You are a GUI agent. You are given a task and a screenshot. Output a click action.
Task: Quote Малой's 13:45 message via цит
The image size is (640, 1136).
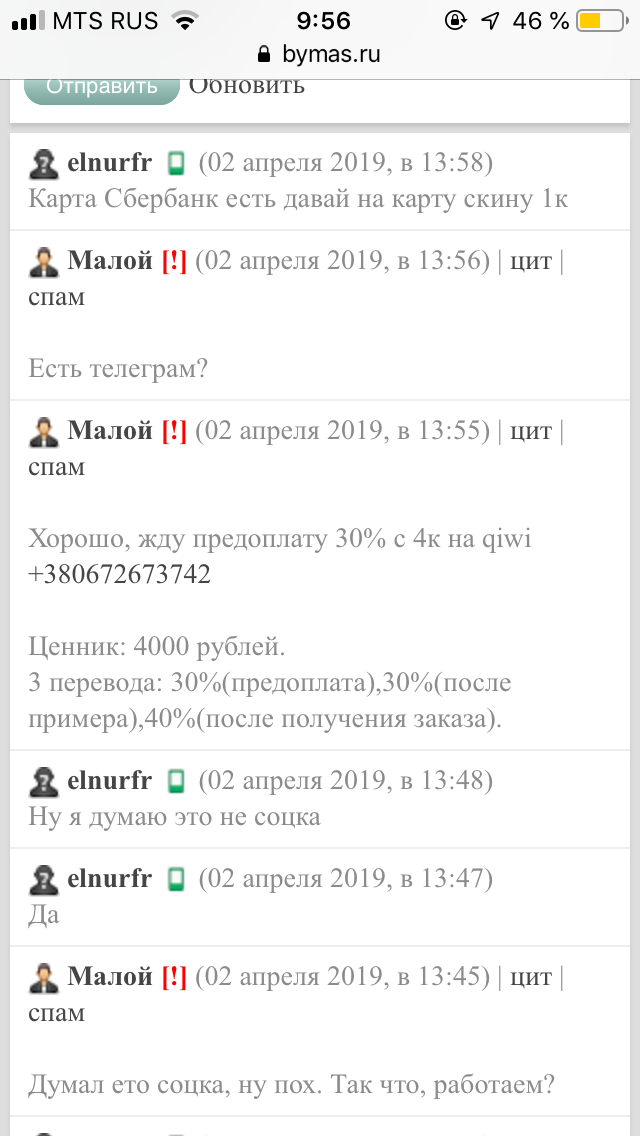click(x=531, y=977)
